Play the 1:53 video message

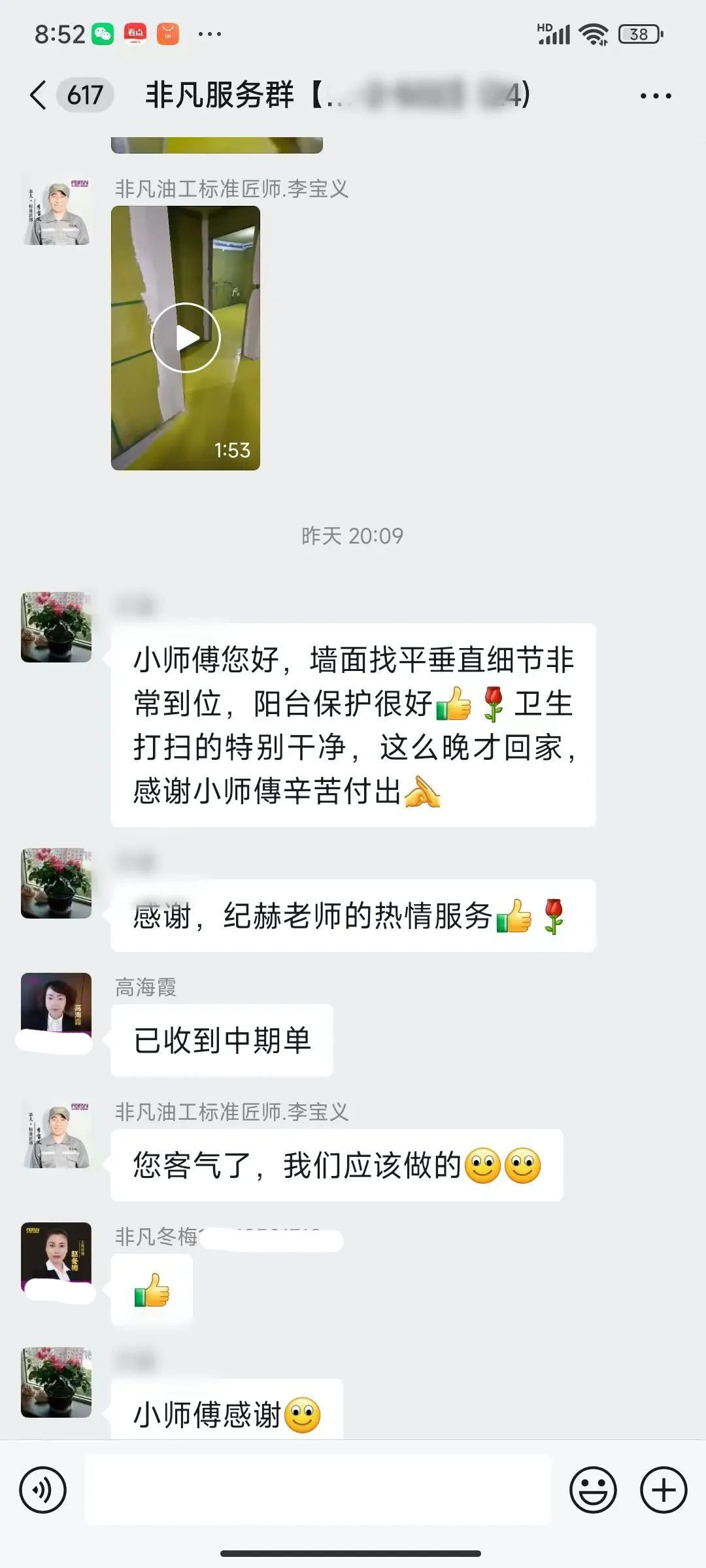[x=186, y=338]
